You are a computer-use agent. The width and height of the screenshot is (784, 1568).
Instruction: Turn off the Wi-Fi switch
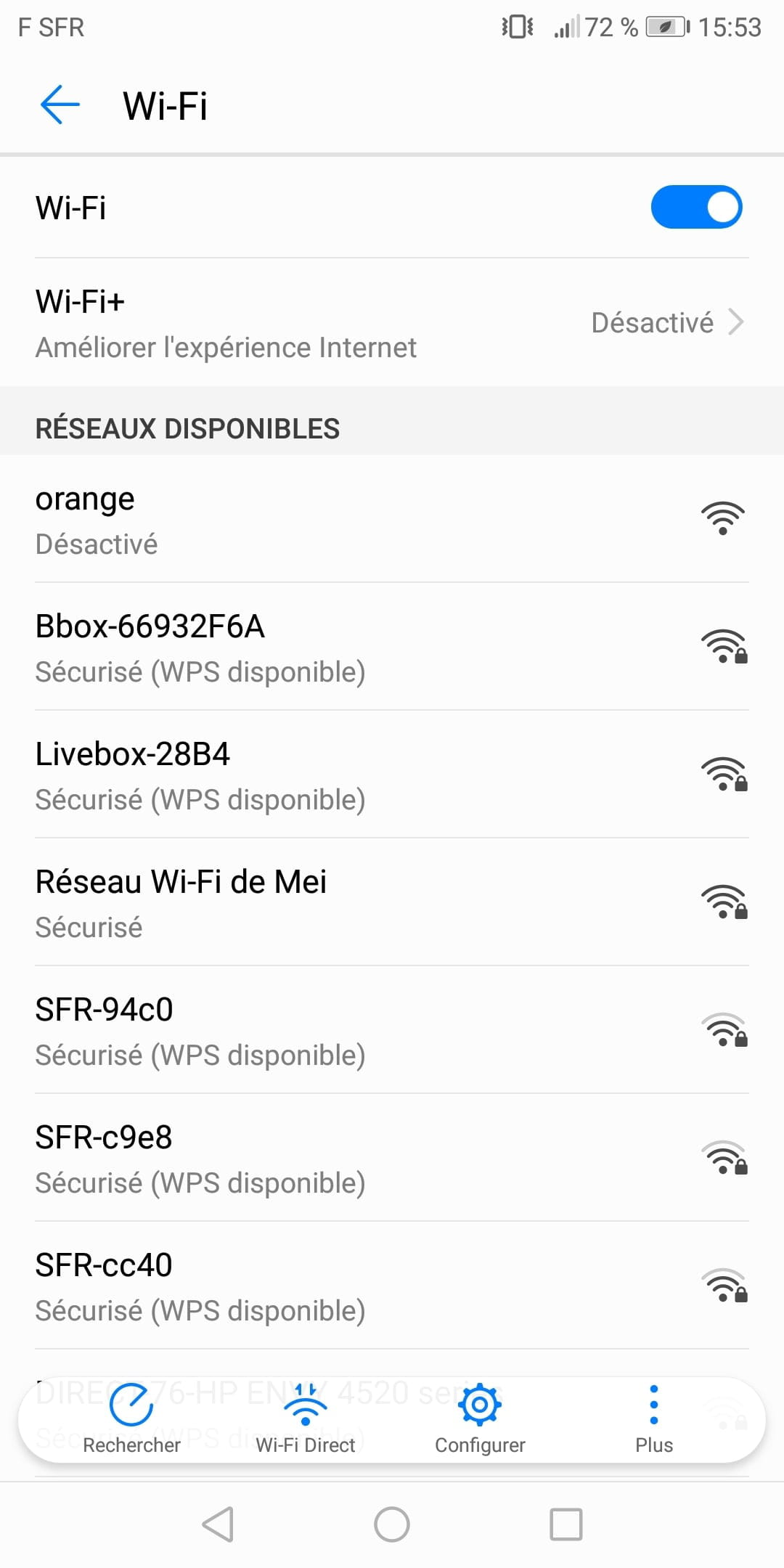coord(696,208)
